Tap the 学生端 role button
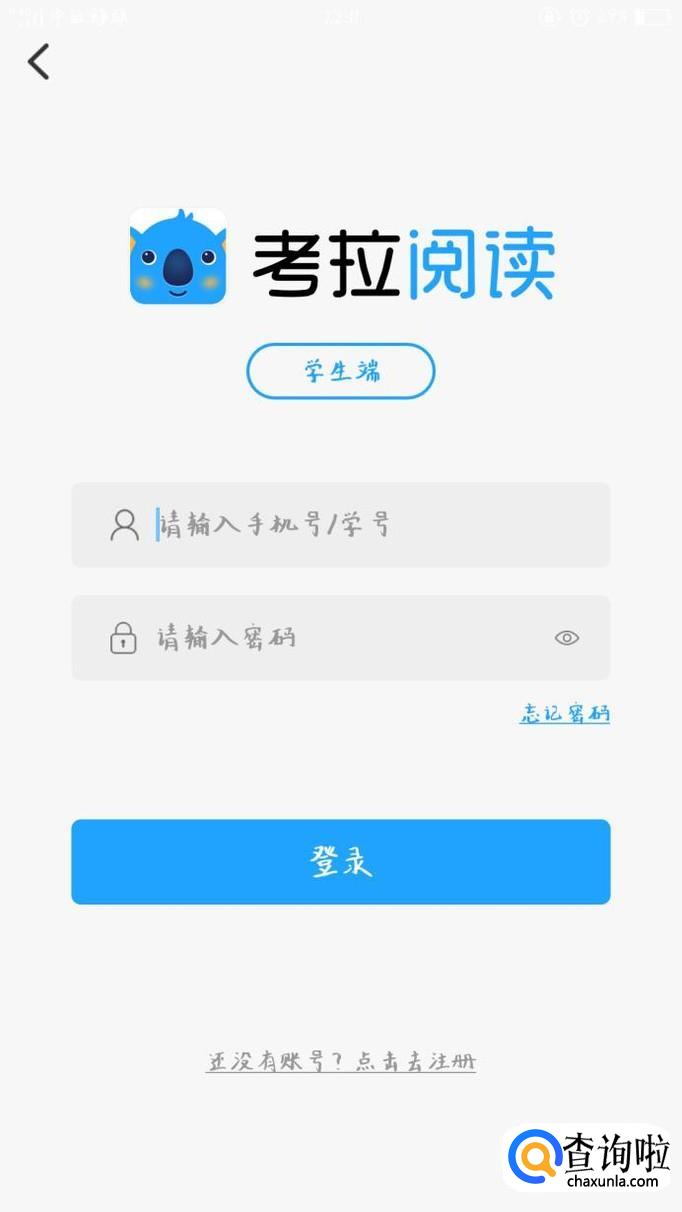 coord(341,371)
